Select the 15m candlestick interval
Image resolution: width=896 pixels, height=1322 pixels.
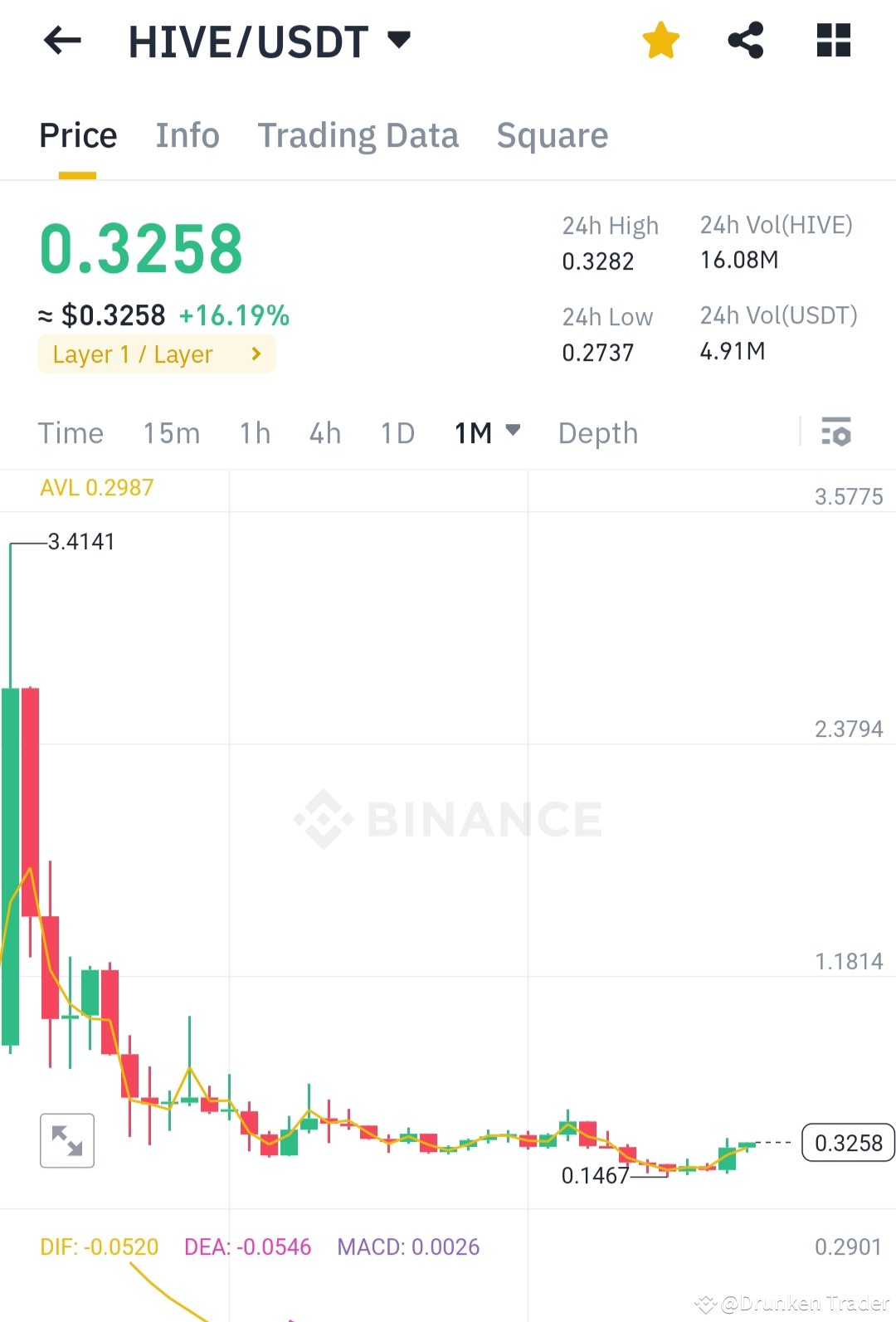pos(171,432)
